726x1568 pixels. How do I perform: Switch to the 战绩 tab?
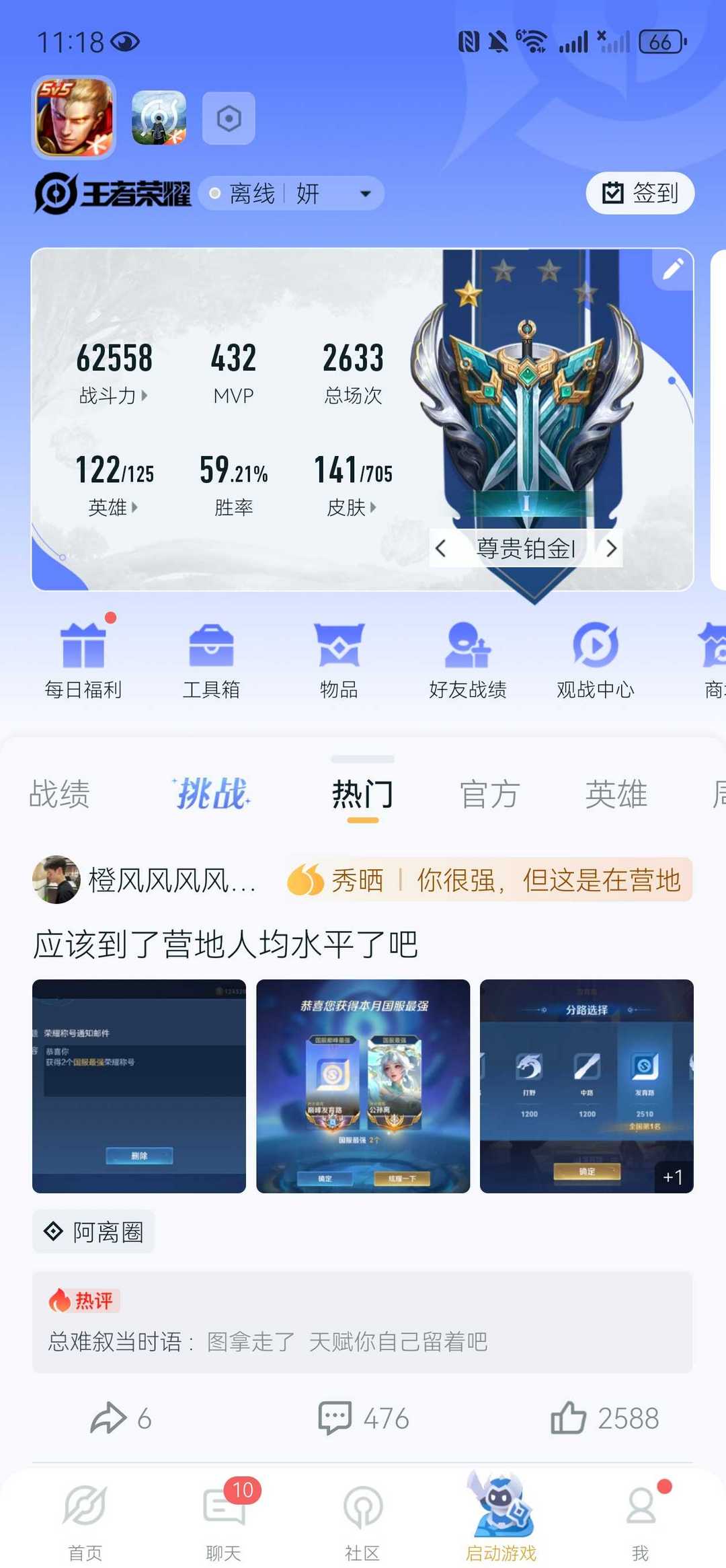(59, 794)
